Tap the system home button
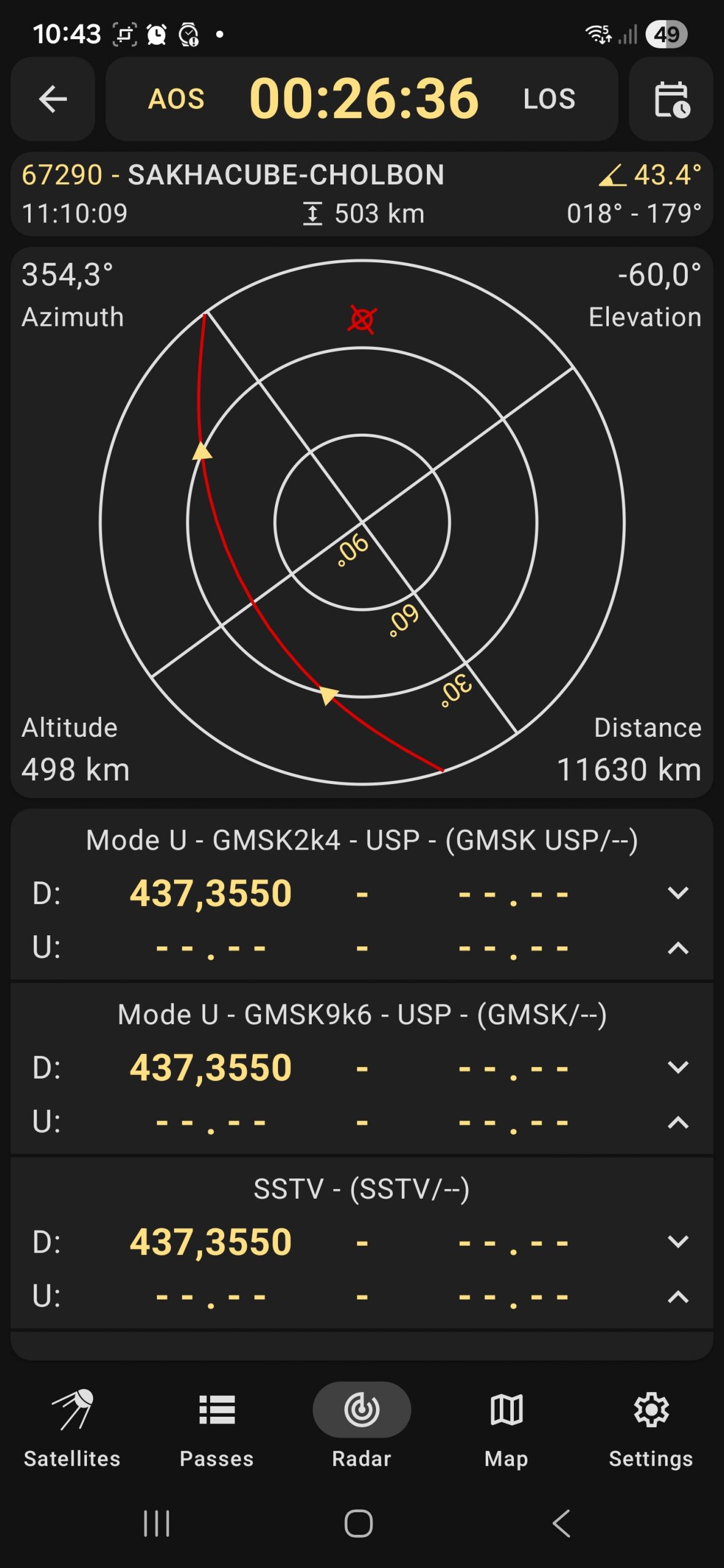This screenshot has height=1568, width=724. (359, 1523)
